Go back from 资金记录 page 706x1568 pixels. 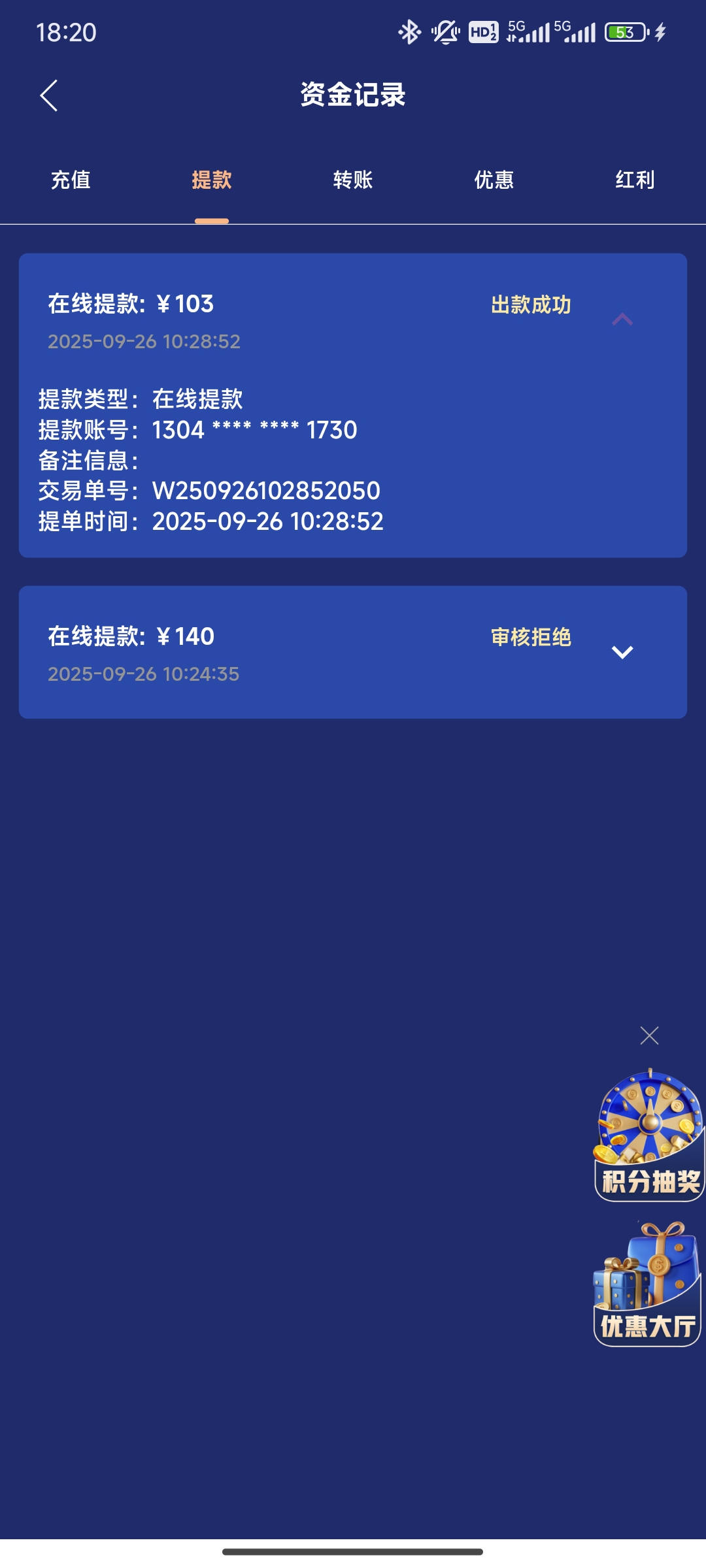pyautogui.click(x=49, y=96)
